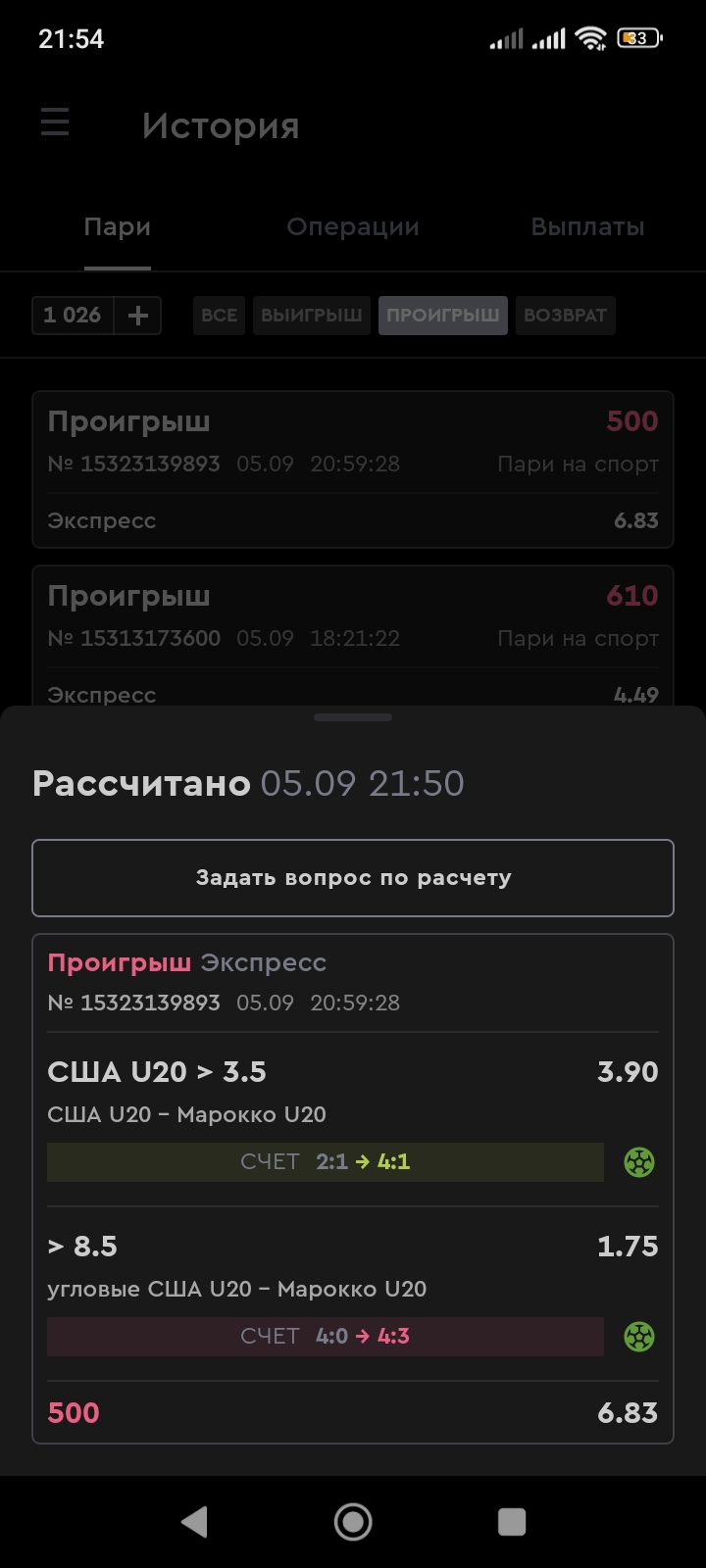Click the Задать вопрос по расчету button
Image resolution: width=706 pixels, height=1568 pixels.
point(353,877)
